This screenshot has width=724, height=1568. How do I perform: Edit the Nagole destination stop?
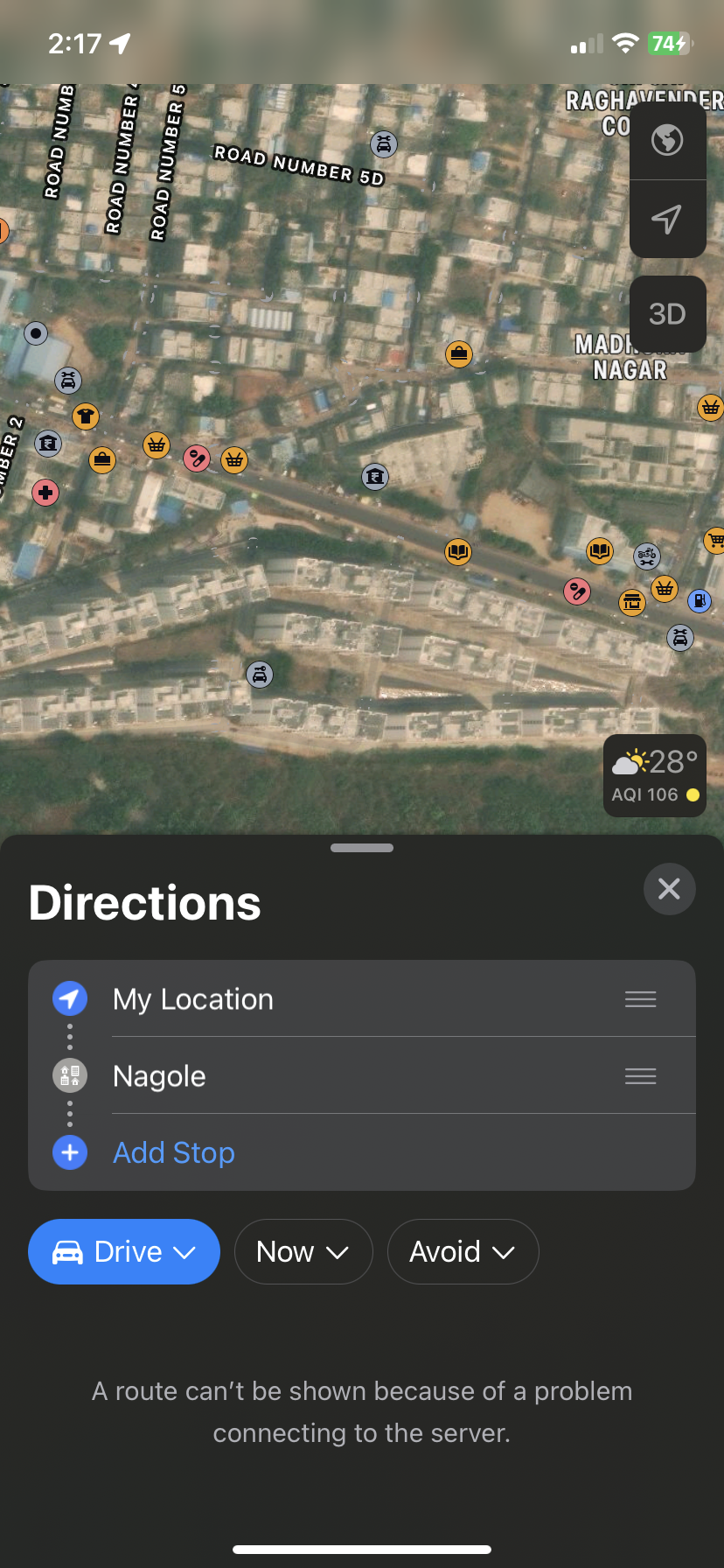tap(159, 1076)
